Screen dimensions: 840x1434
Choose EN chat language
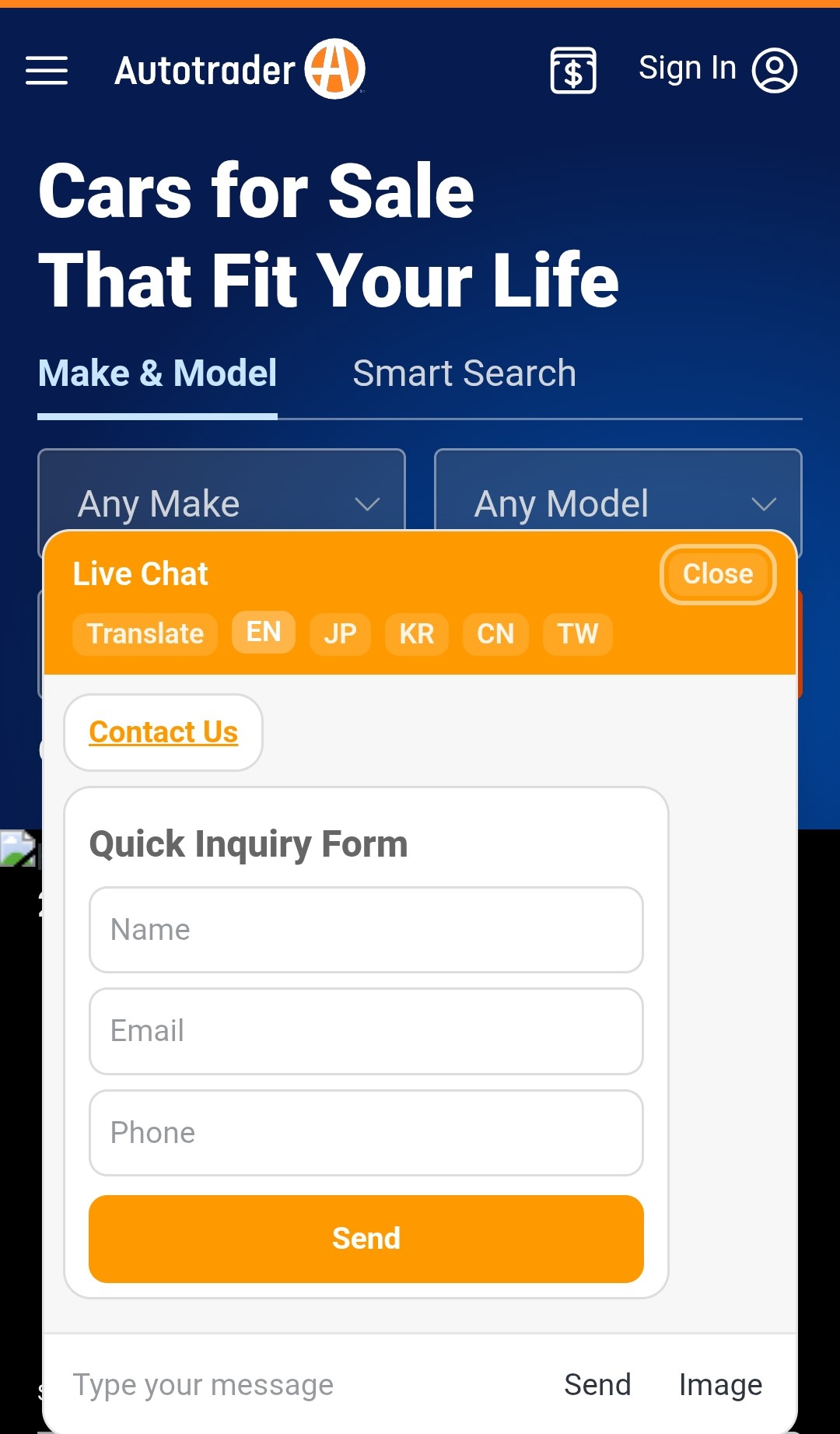coord(263,632)
